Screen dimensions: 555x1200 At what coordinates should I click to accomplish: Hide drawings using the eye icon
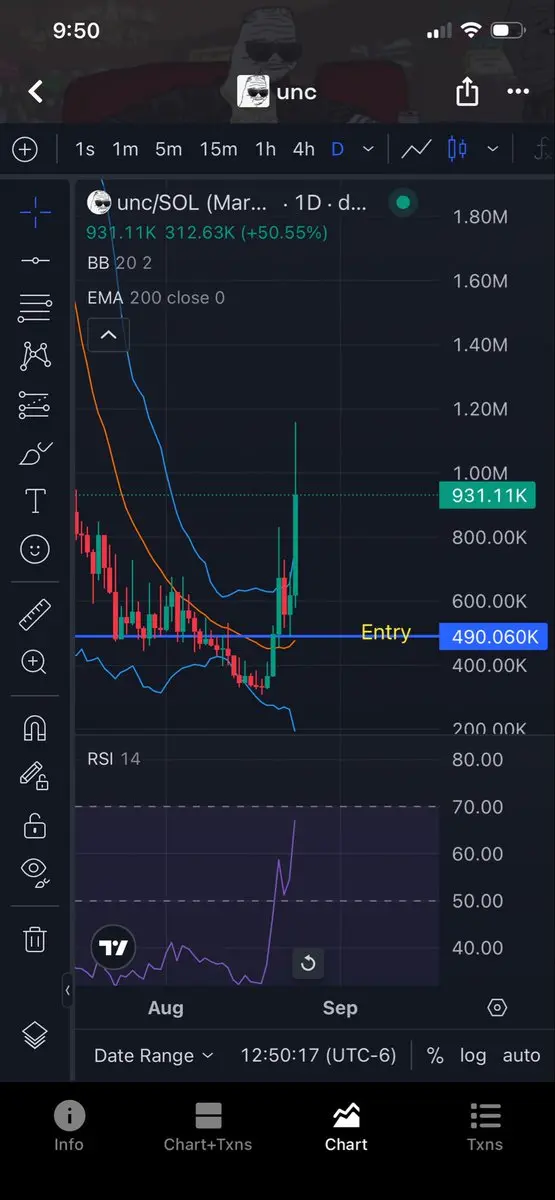click(x=35, y=872)
